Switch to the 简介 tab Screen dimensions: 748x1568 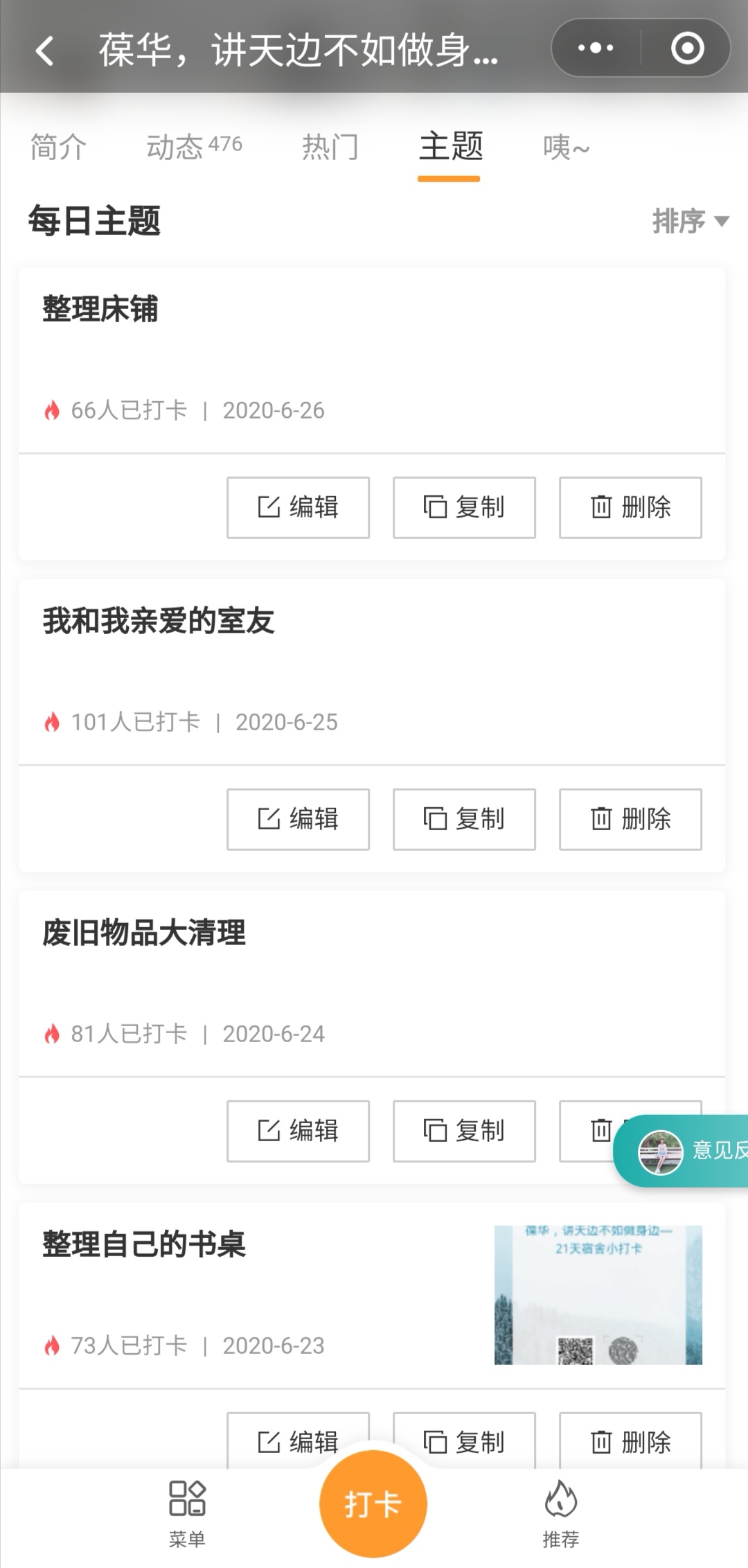pos(58,147)
